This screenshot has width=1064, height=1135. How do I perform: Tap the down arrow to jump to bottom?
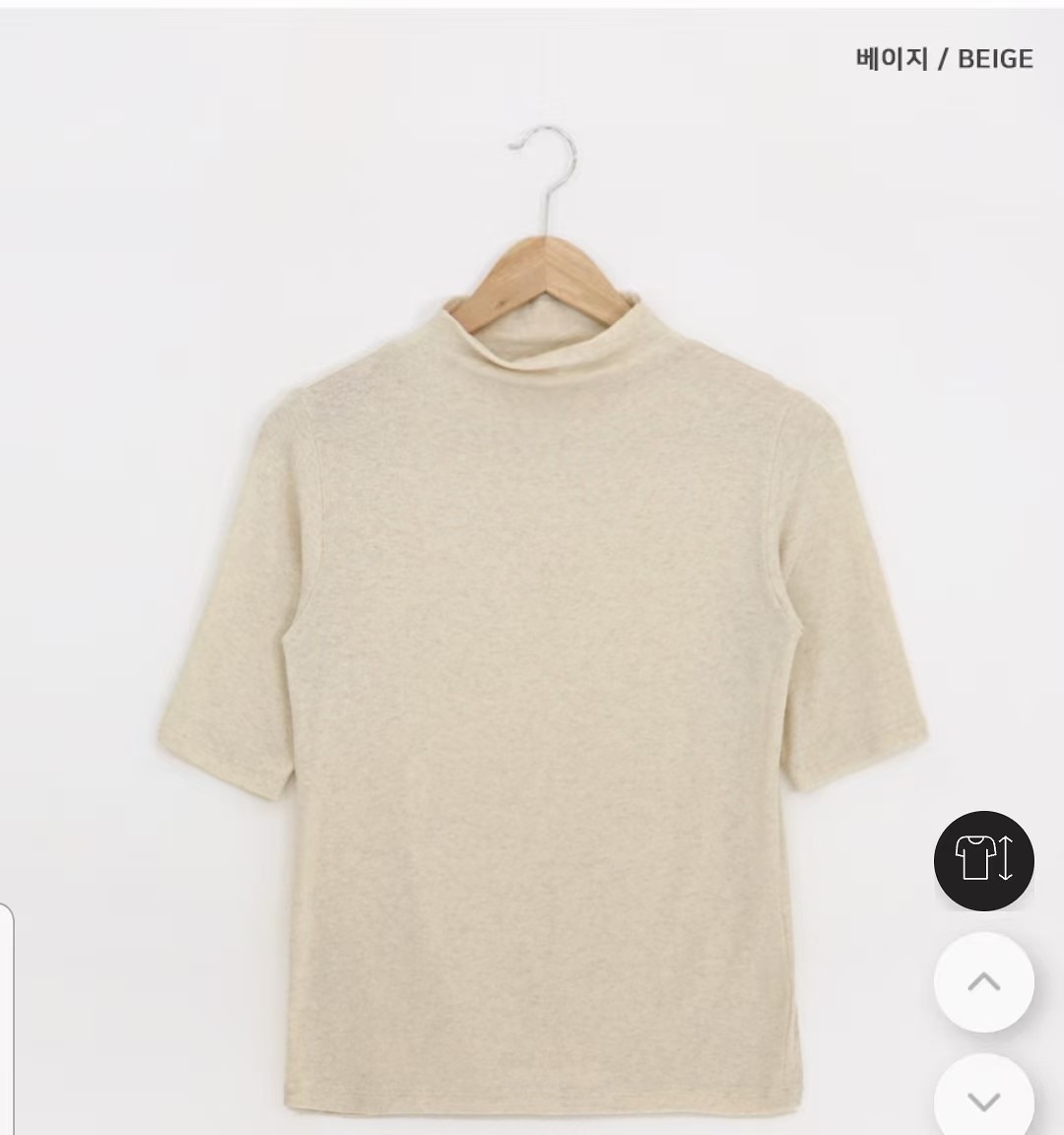point(983,1099)
